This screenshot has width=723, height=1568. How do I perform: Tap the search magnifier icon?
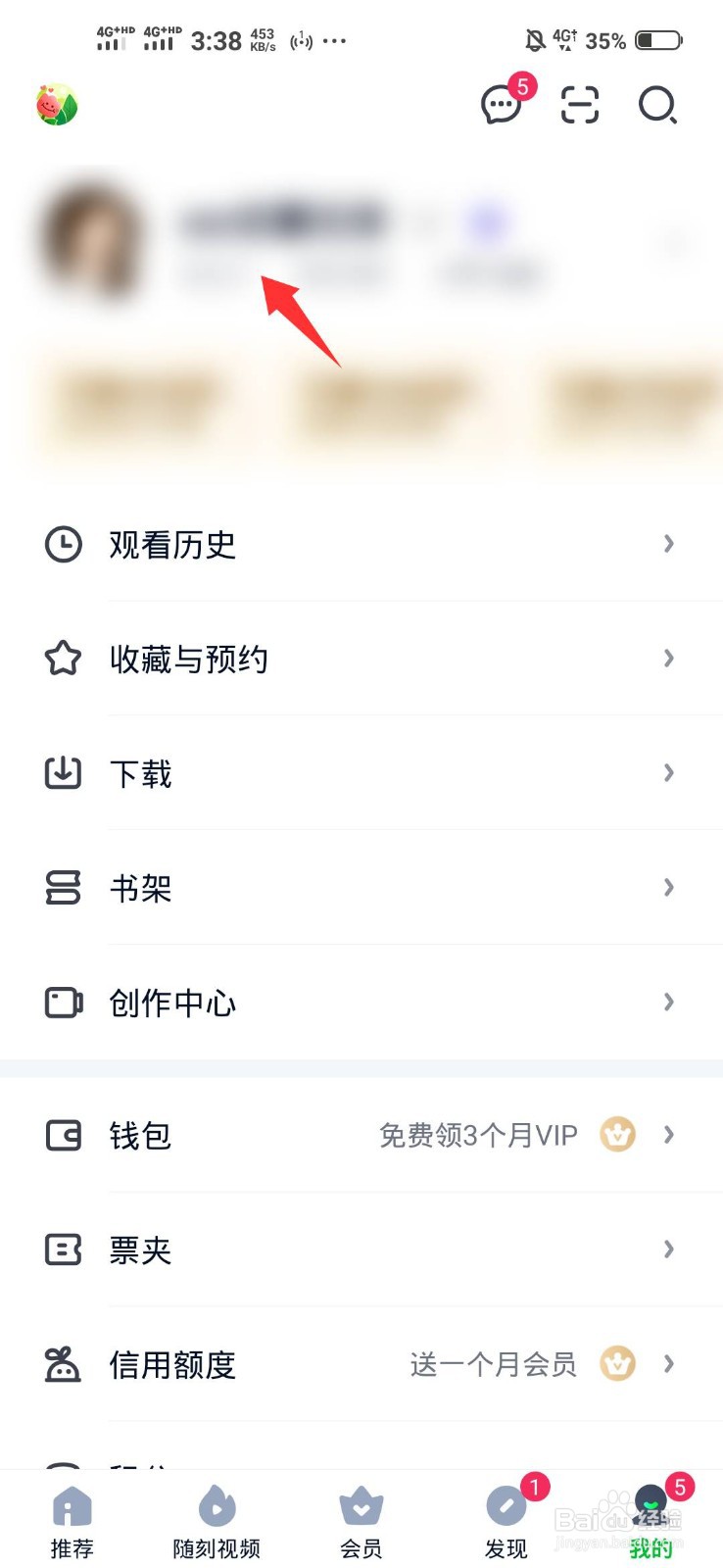click(656, 106)
